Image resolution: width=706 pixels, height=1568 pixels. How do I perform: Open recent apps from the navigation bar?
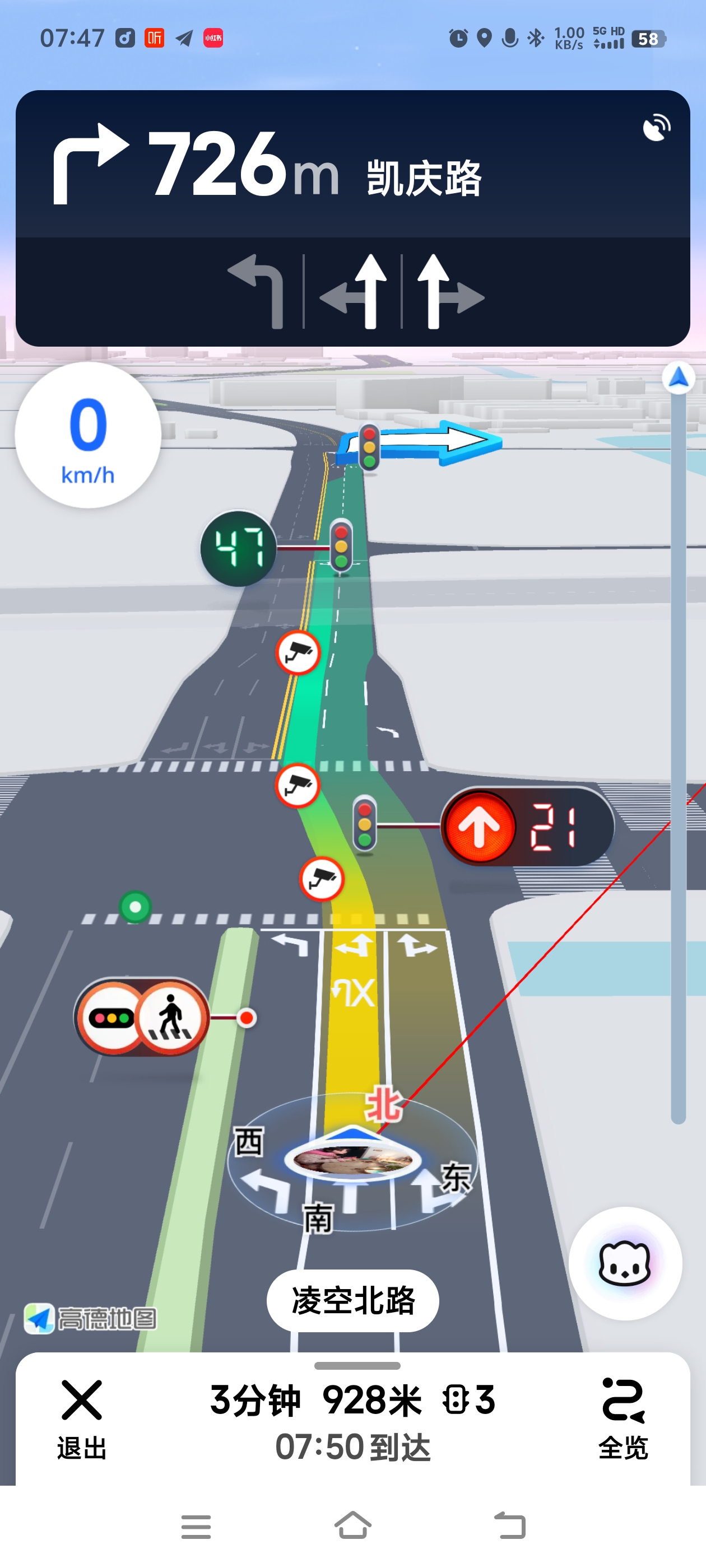click(x=196, y=1526)
